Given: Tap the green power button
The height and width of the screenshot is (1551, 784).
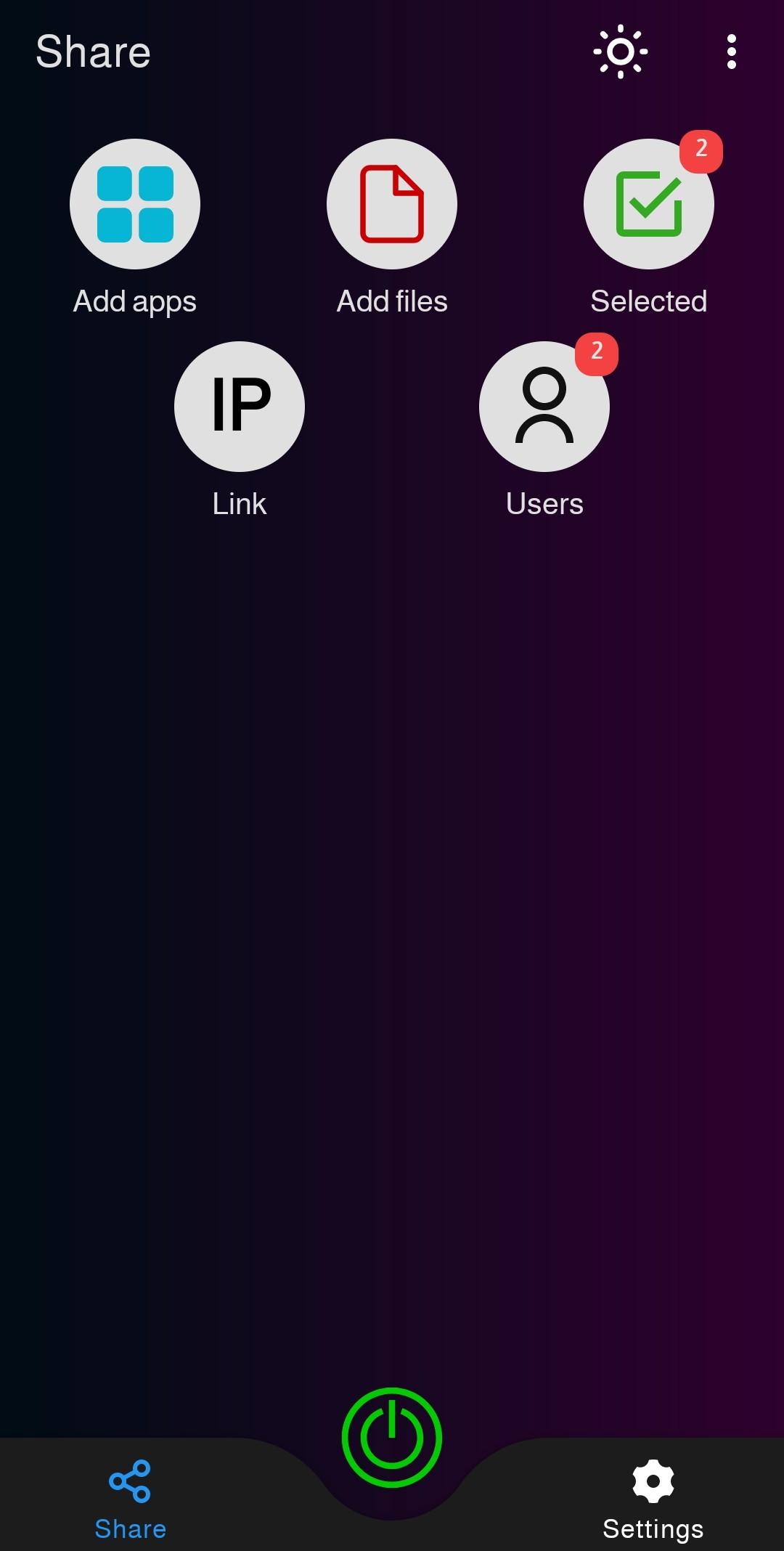Looking at the screenshot, I should (x=392, y=1437).
